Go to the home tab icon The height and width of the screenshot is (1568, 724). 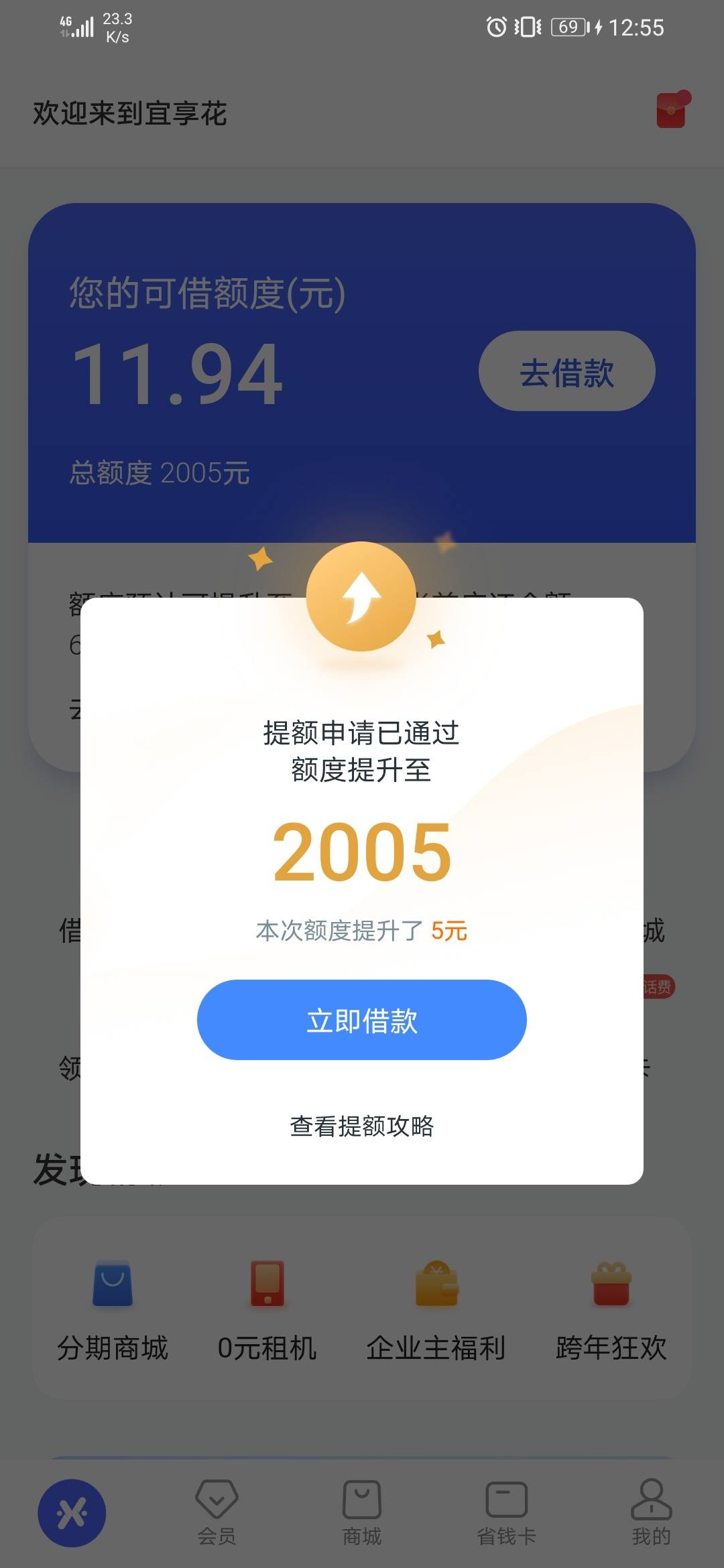point(72,1512)
